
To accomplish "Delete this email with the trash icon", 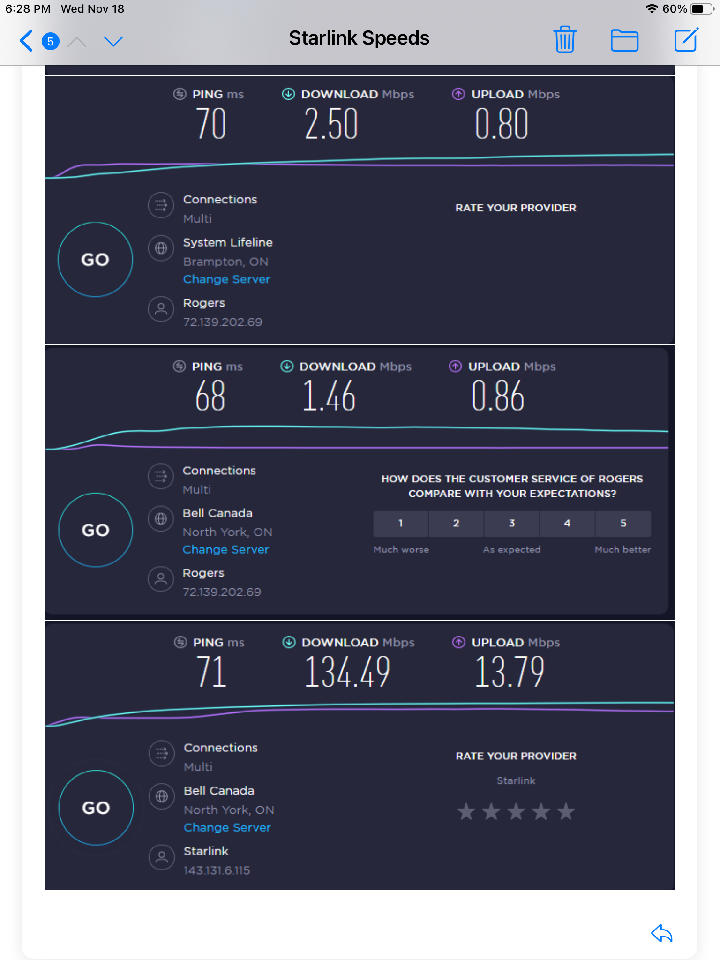I will 565,40.
